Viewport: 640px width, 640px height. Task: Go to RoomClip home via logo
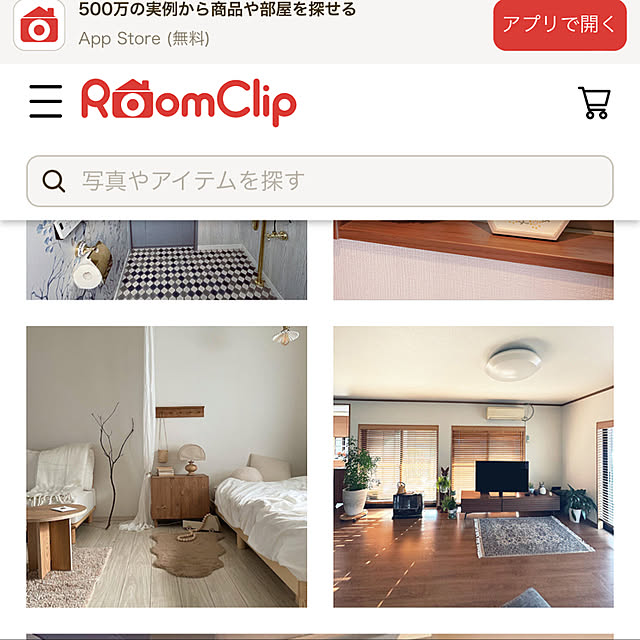click(x=189, y=102)
